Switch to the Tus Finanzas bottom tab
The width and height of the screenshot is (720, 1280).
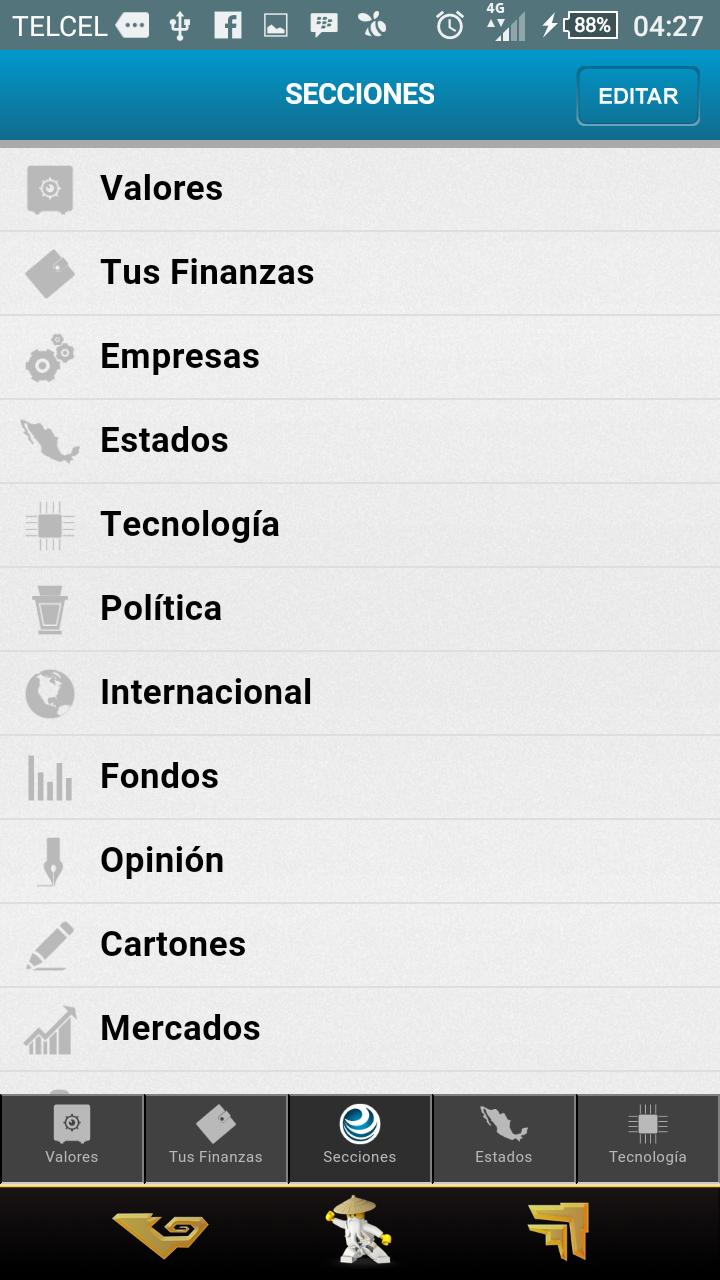tap(216, 1138)
